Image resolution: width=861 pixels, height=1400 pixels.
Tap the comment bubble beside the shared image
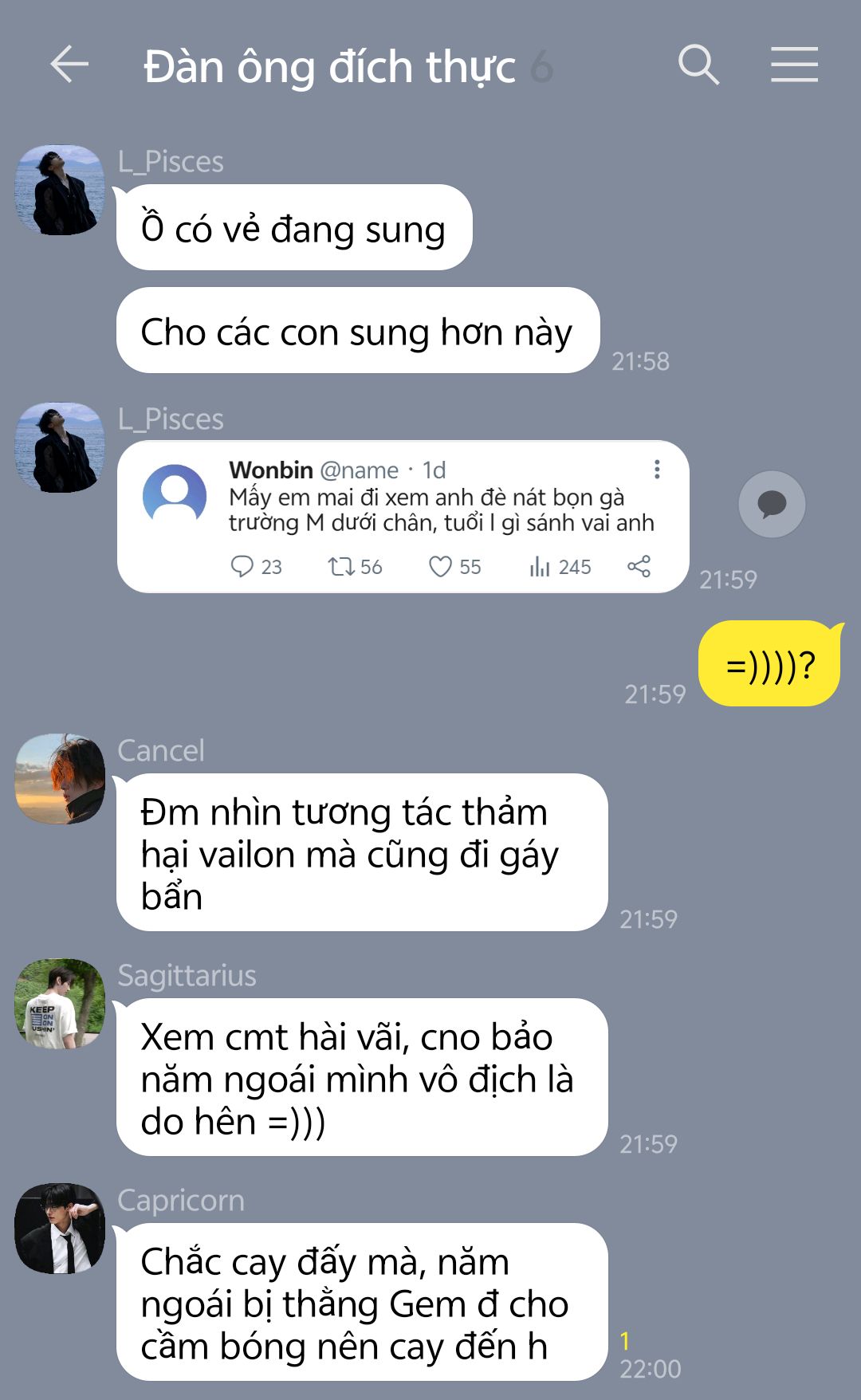[x=772, y=504]
